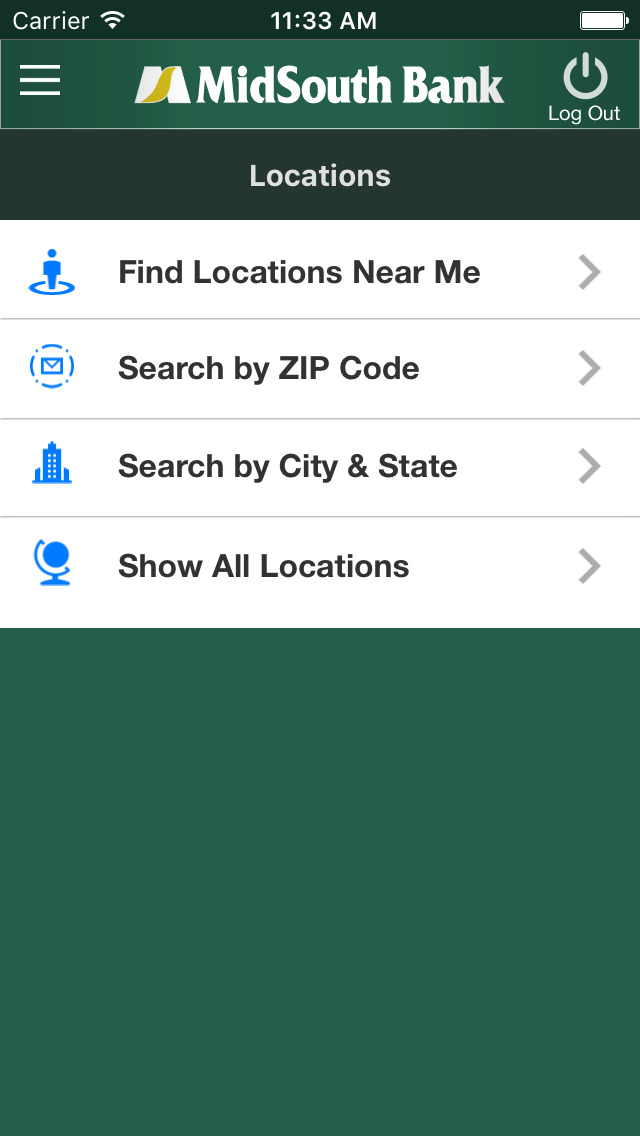This screenshot has height=1136, width=640.
Task: Open Find Locations Near Me
Action: 320,270
